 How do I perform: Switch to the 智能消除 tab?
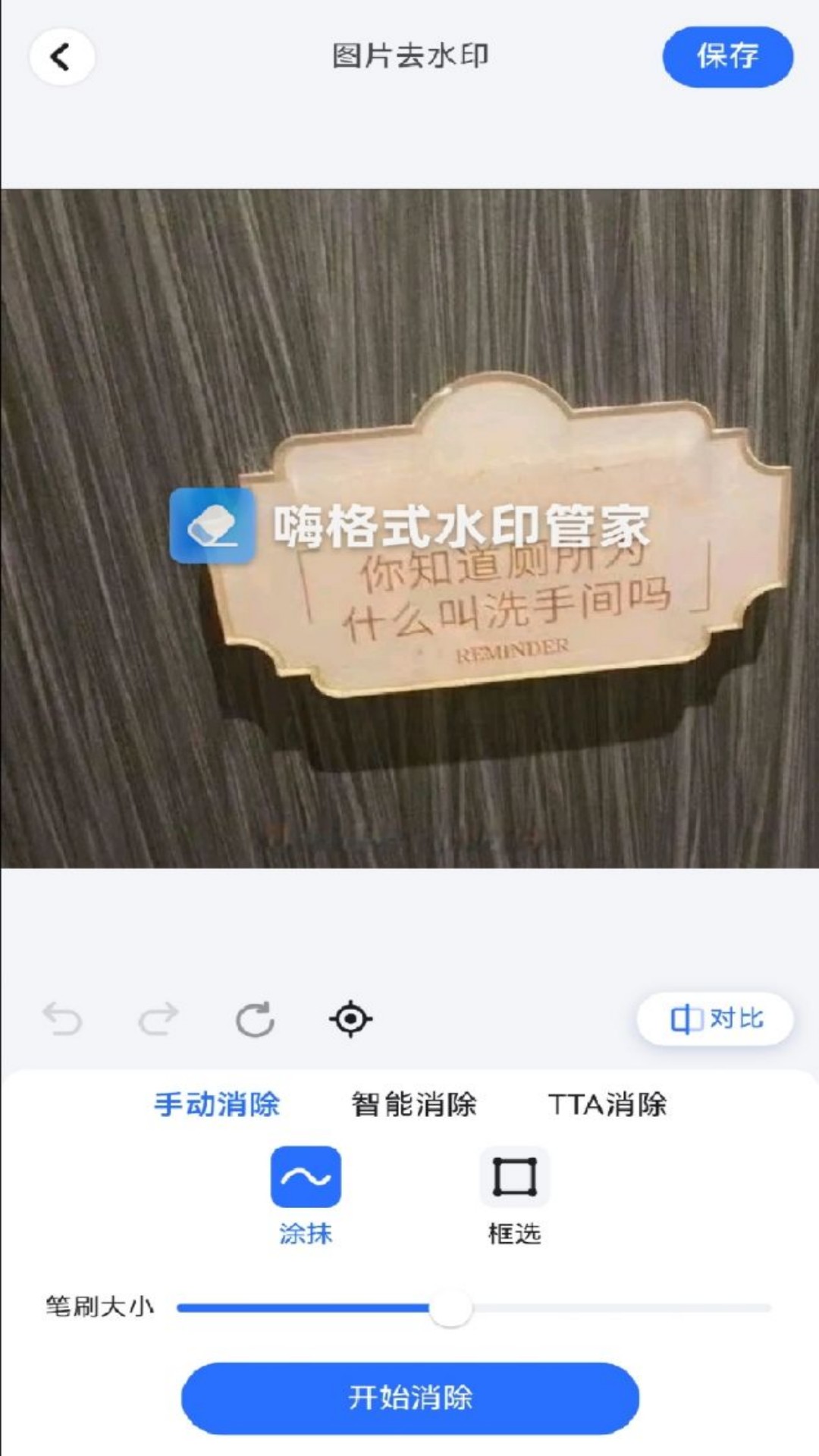pos(414,1104)
